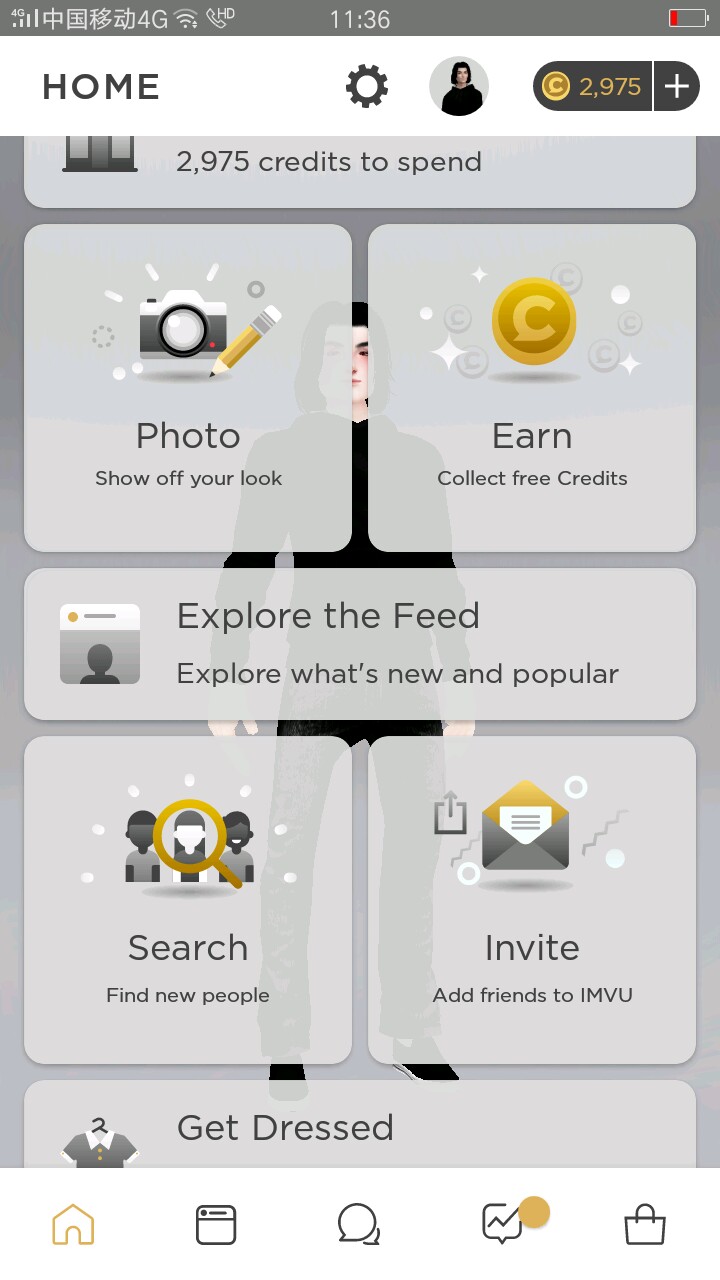Open the Photo card

coord(188,387)
